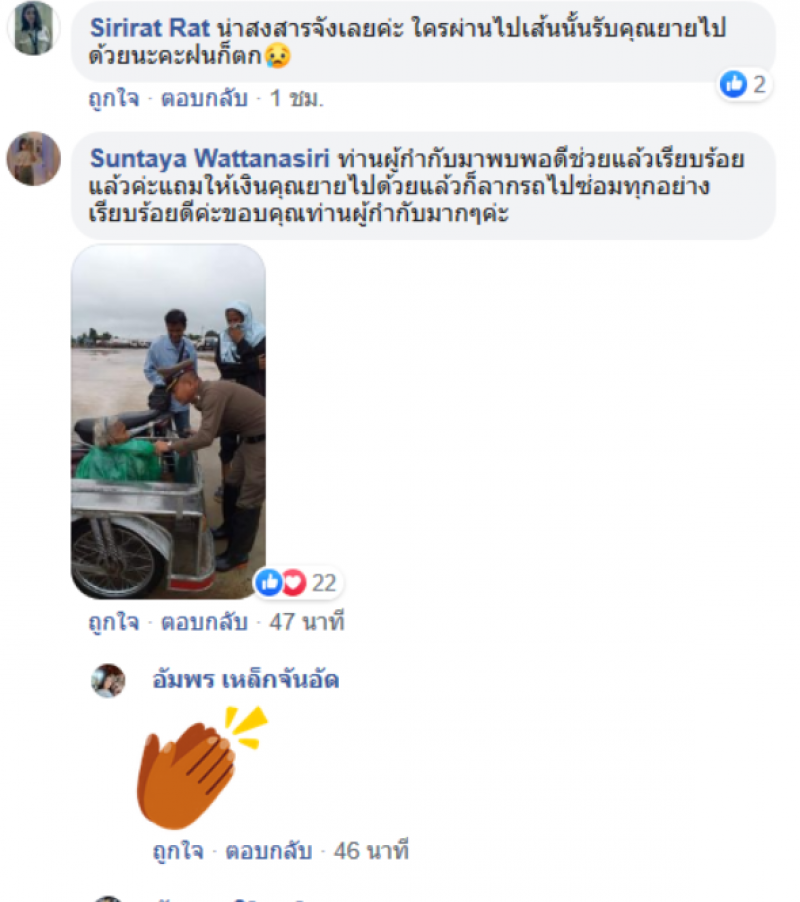The height and width of the screenshot is (902, 800).
Task: Open อัมพร เหล็กจันอัด's profile
Action: 245,681
